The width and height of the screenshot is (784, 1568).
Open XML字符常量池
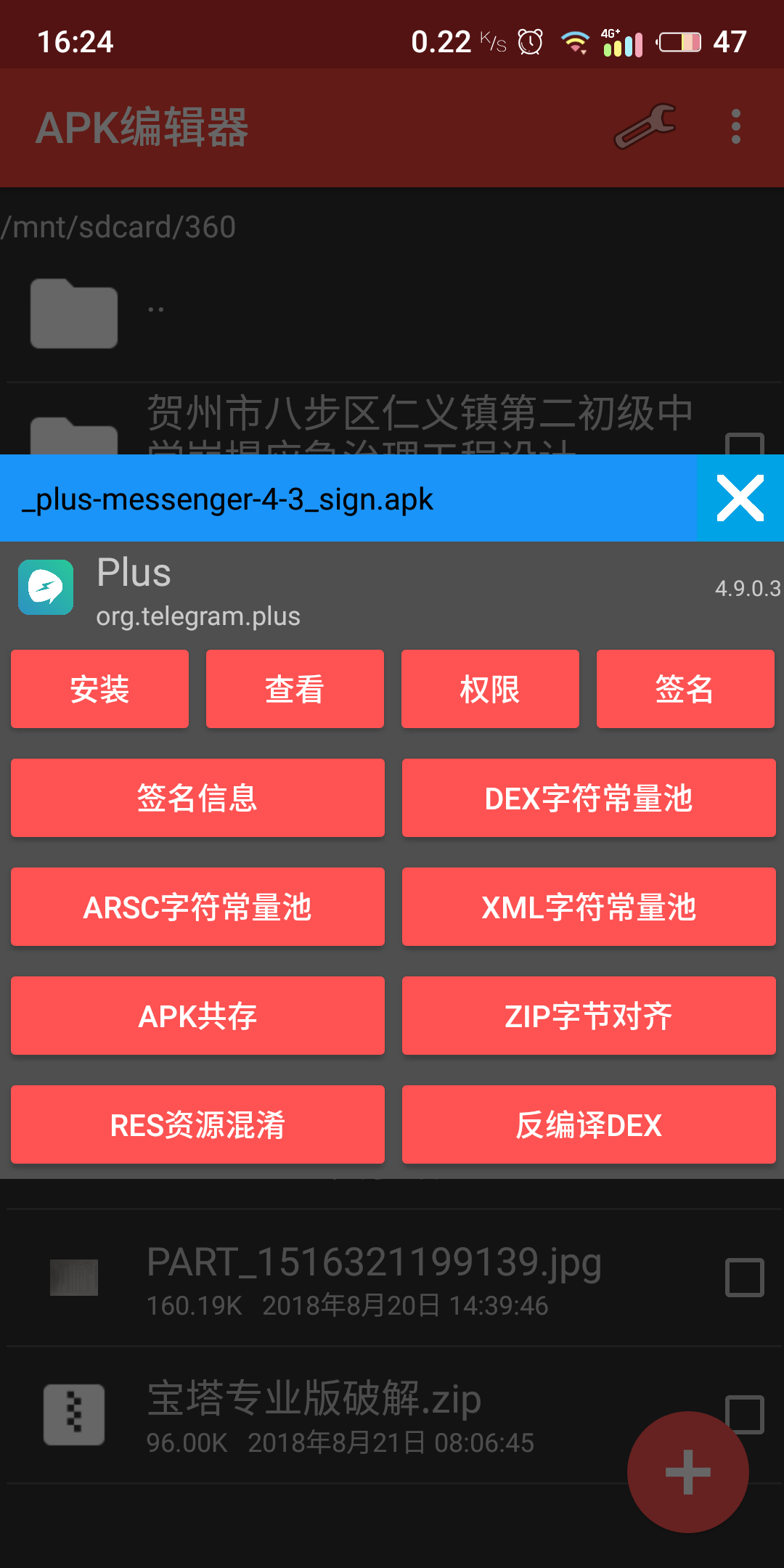(x=589, y=907)
